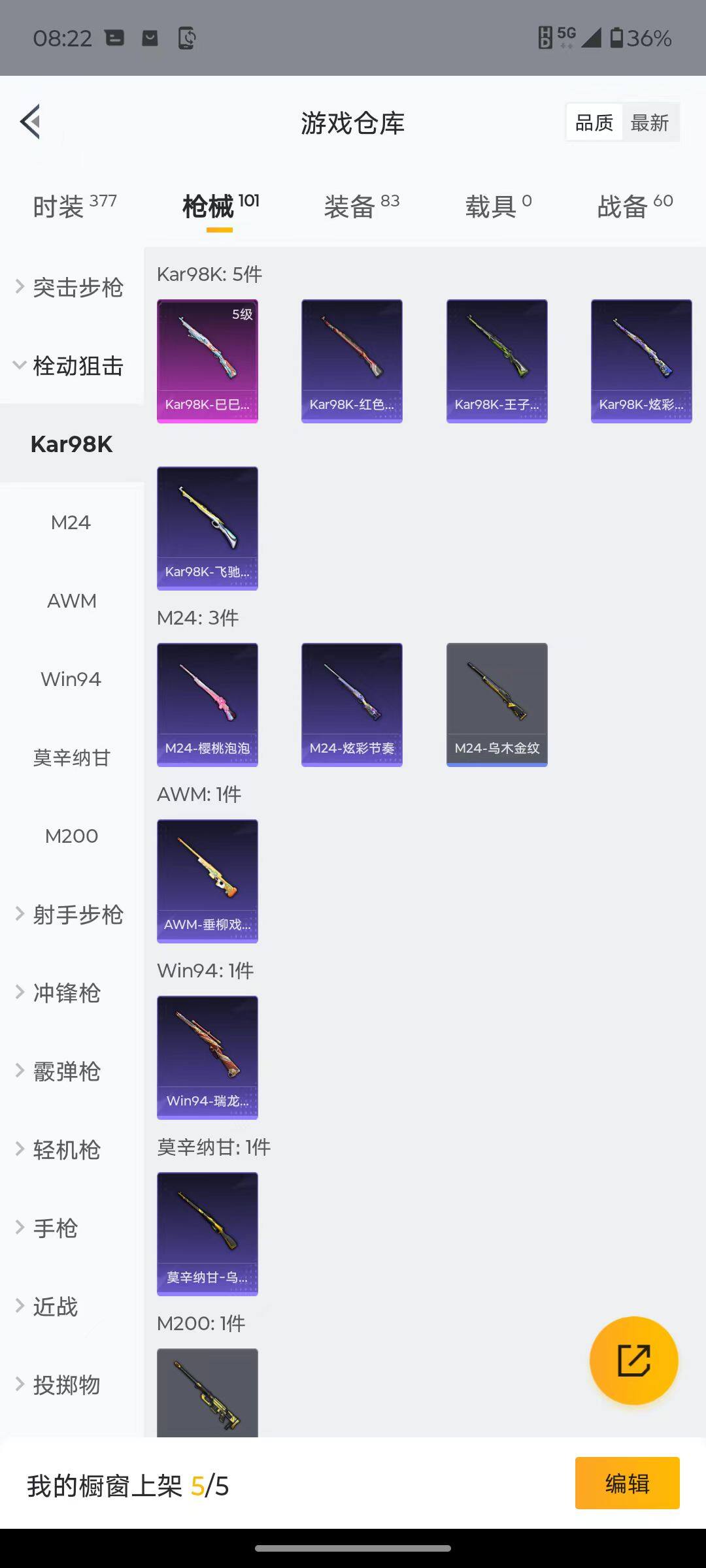View the 时装 tab
706x1568 pixels.
click(x=60, y=204)
